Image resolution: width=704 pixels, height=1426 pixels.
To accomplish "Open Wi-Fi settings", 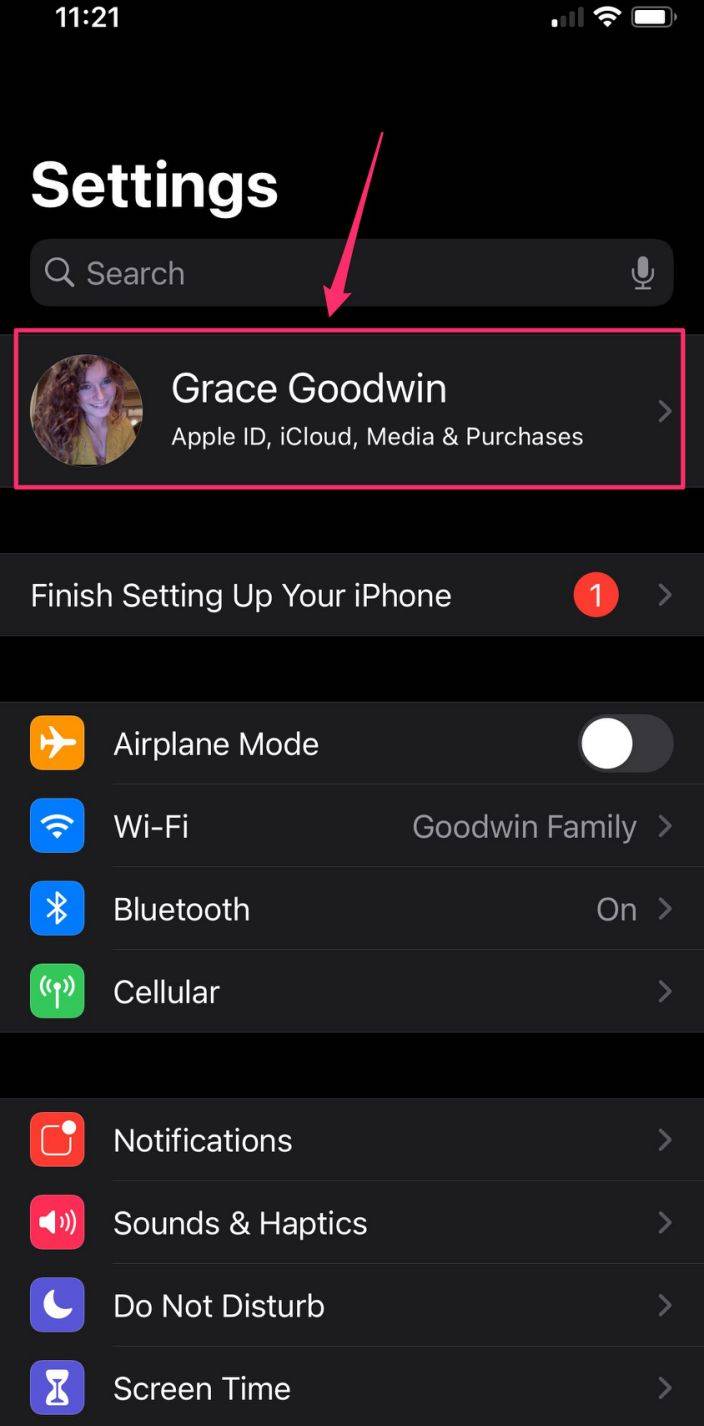I will 350,827.
